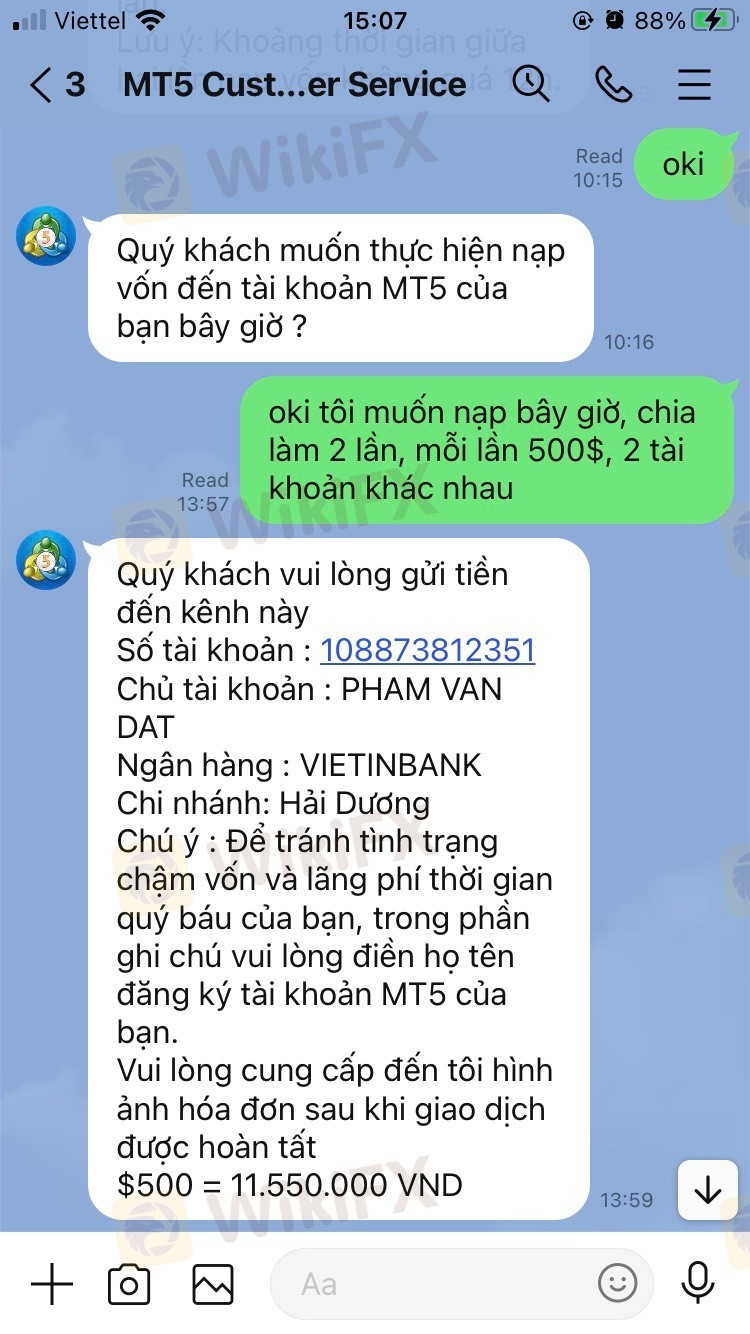
Task: Focus the Aa message input field
Action: [430, 1283]
